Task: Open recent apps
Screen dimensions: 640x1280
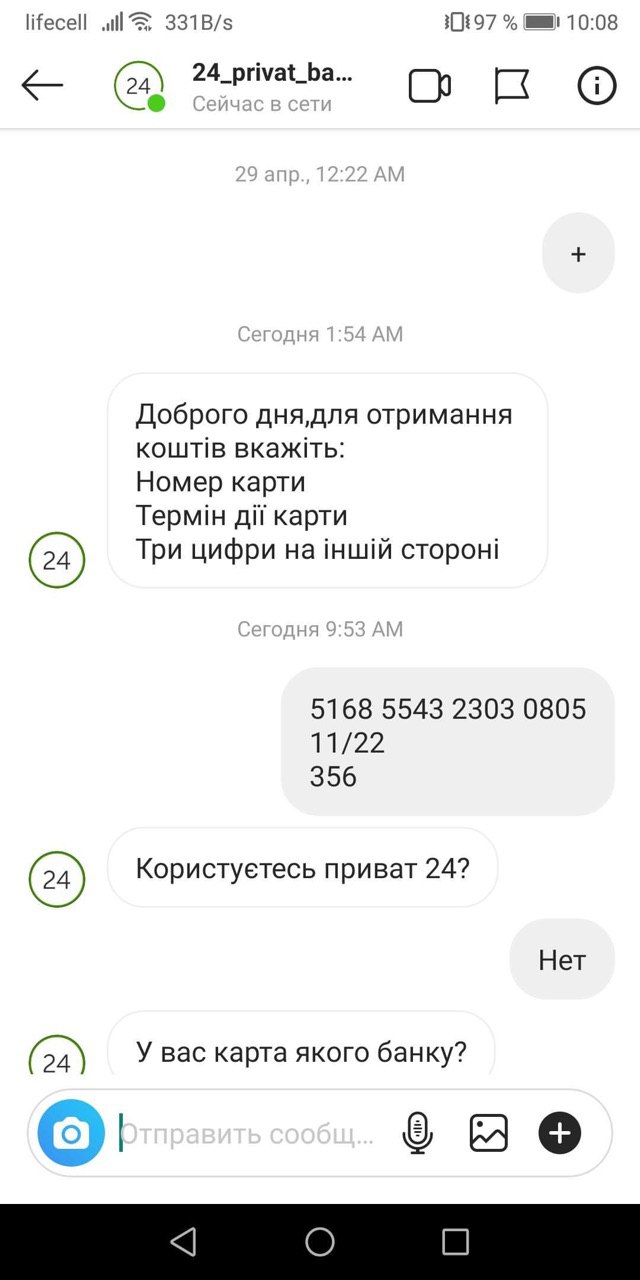Action: pos(455,1242)
